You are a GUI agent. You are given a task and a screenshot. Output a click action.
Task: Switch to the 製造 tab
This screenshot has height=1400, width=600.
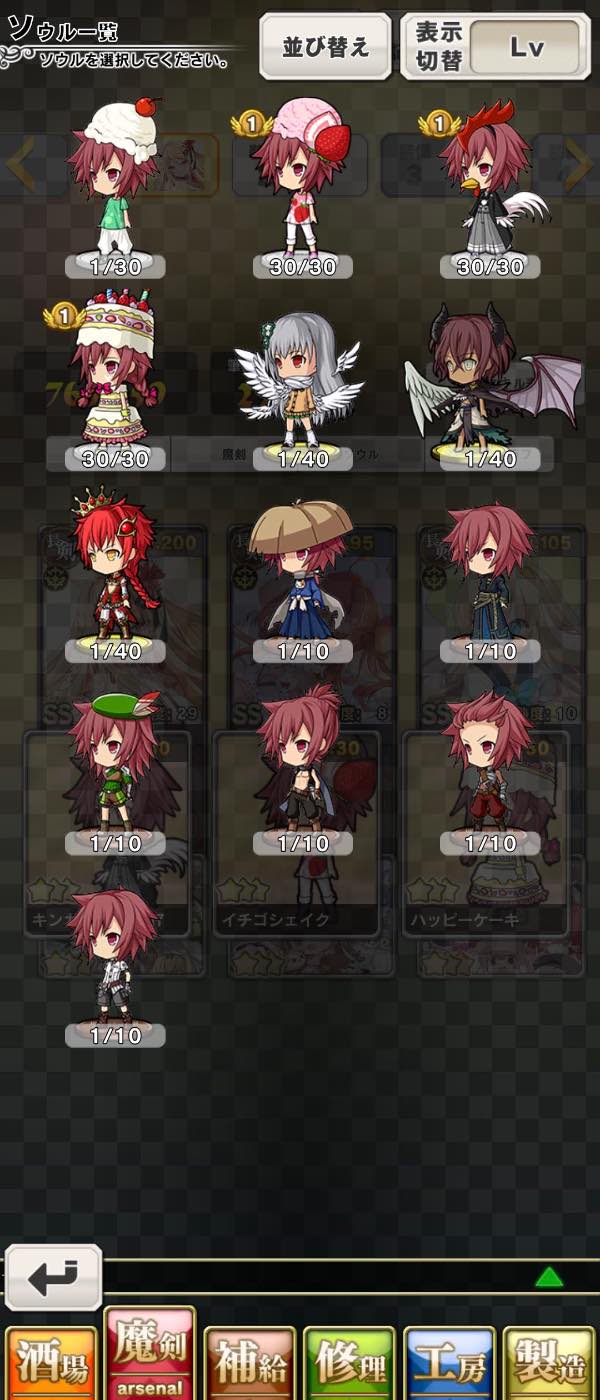coord(549,1364)
